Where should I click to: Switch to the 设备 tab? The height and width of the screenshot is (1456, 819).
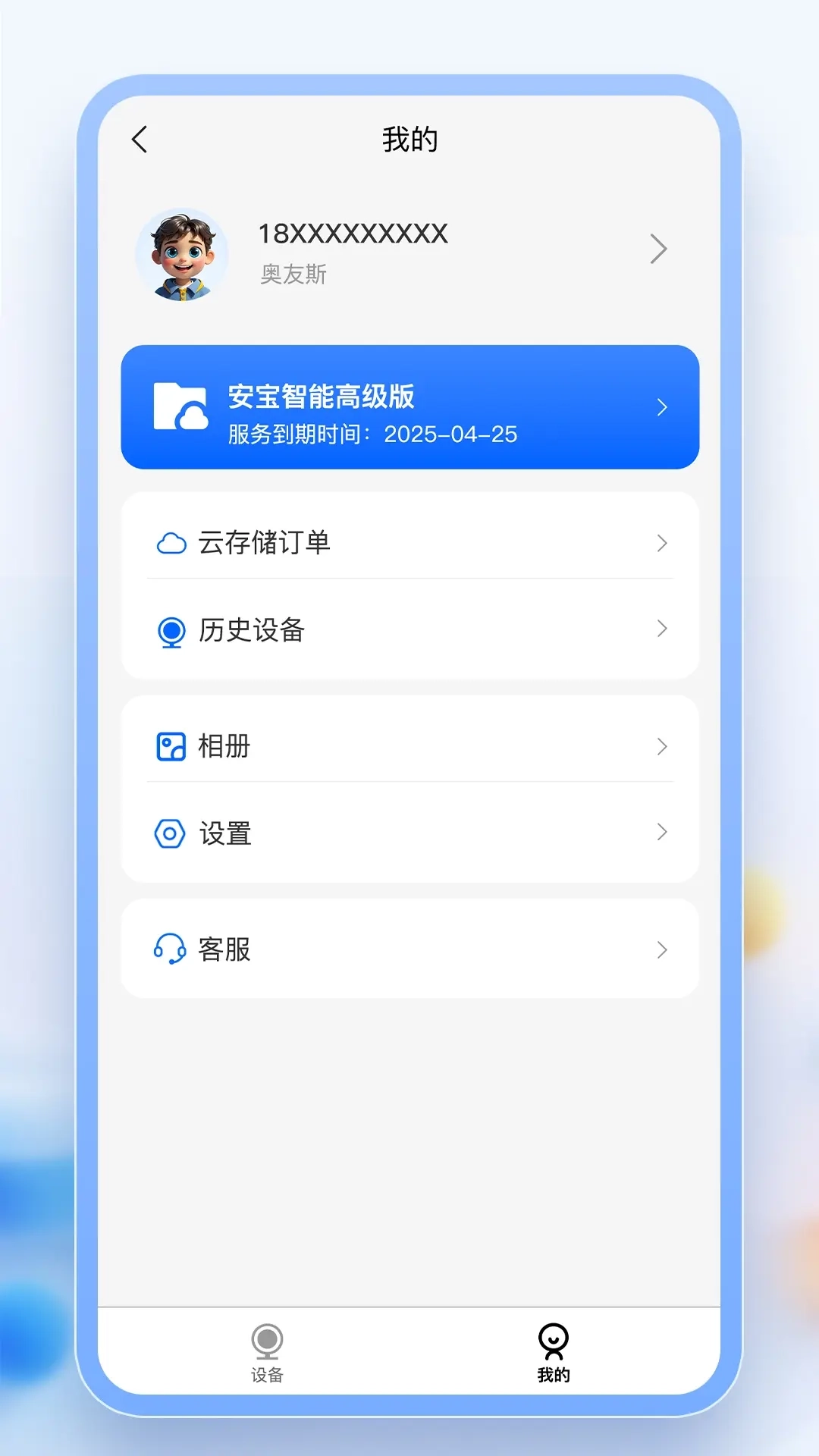pyautogui.click(x=267, y=1354)
